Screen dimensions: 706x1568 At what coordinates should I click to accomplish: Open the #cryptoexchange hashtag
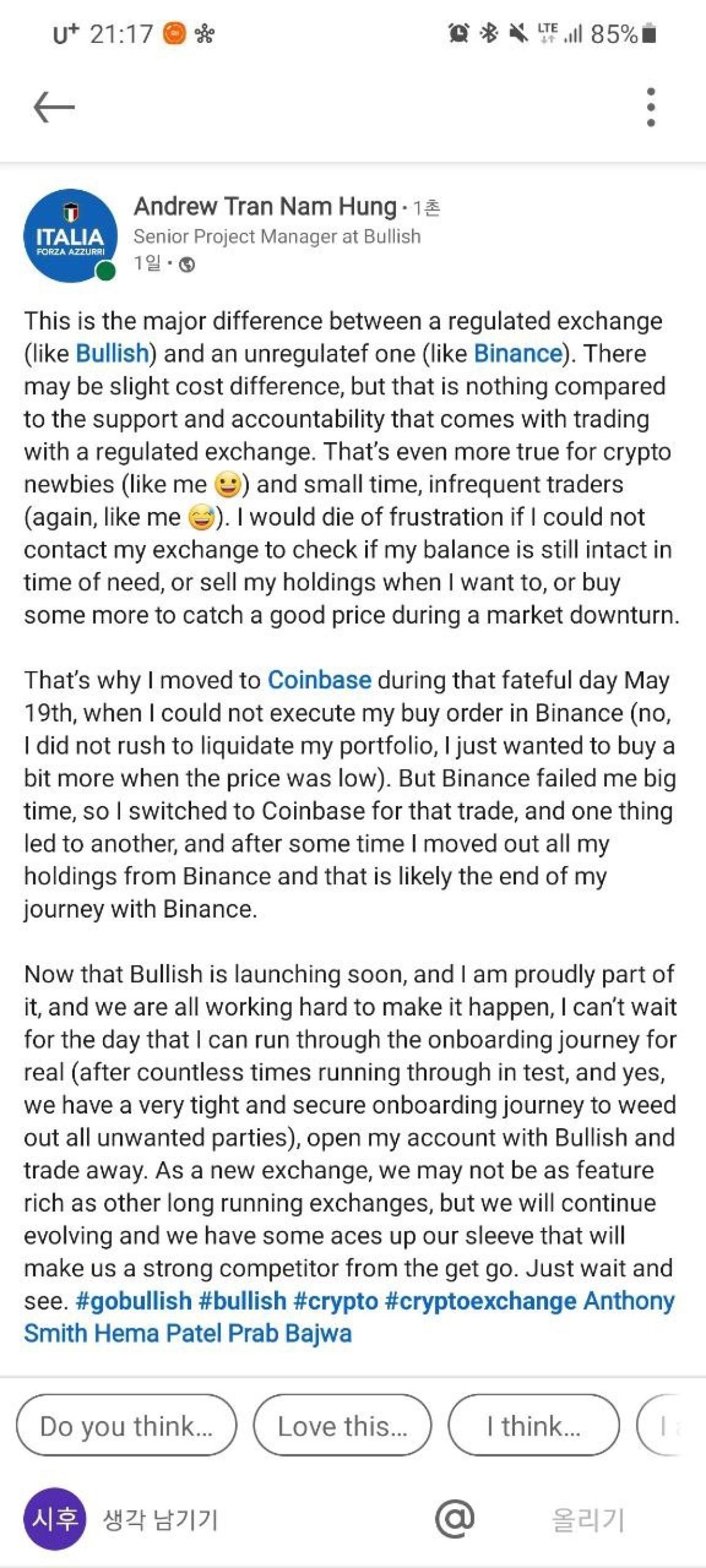481,1300
